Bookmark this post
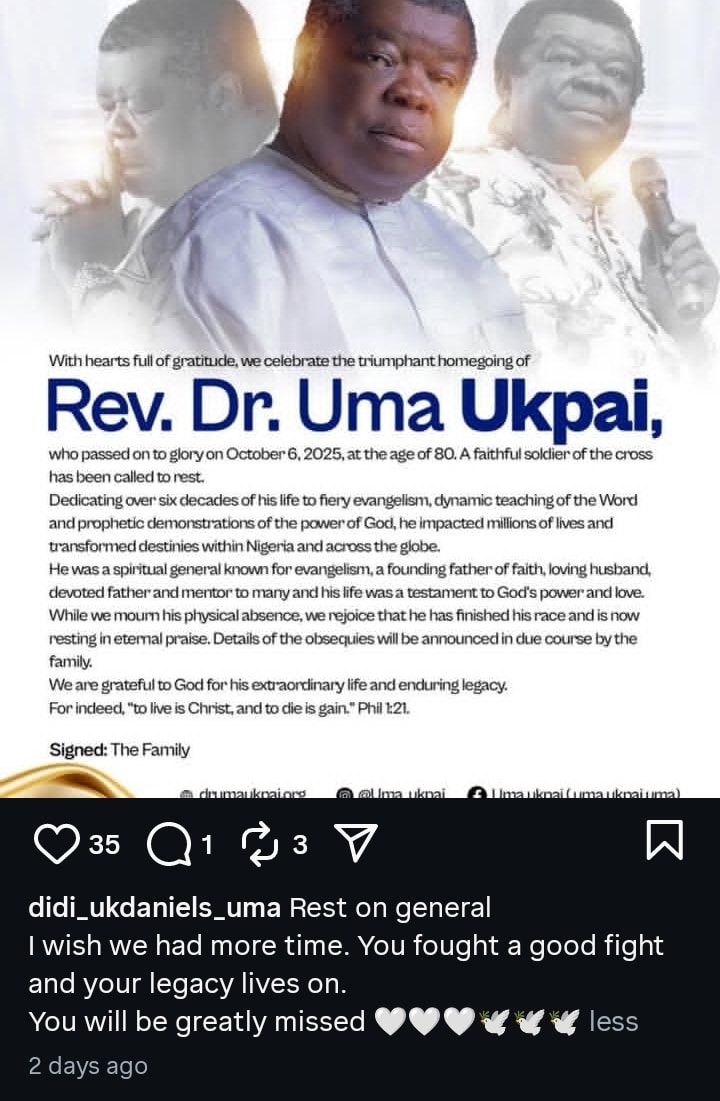Screen dimensions: 720x1101 [665, 840]
